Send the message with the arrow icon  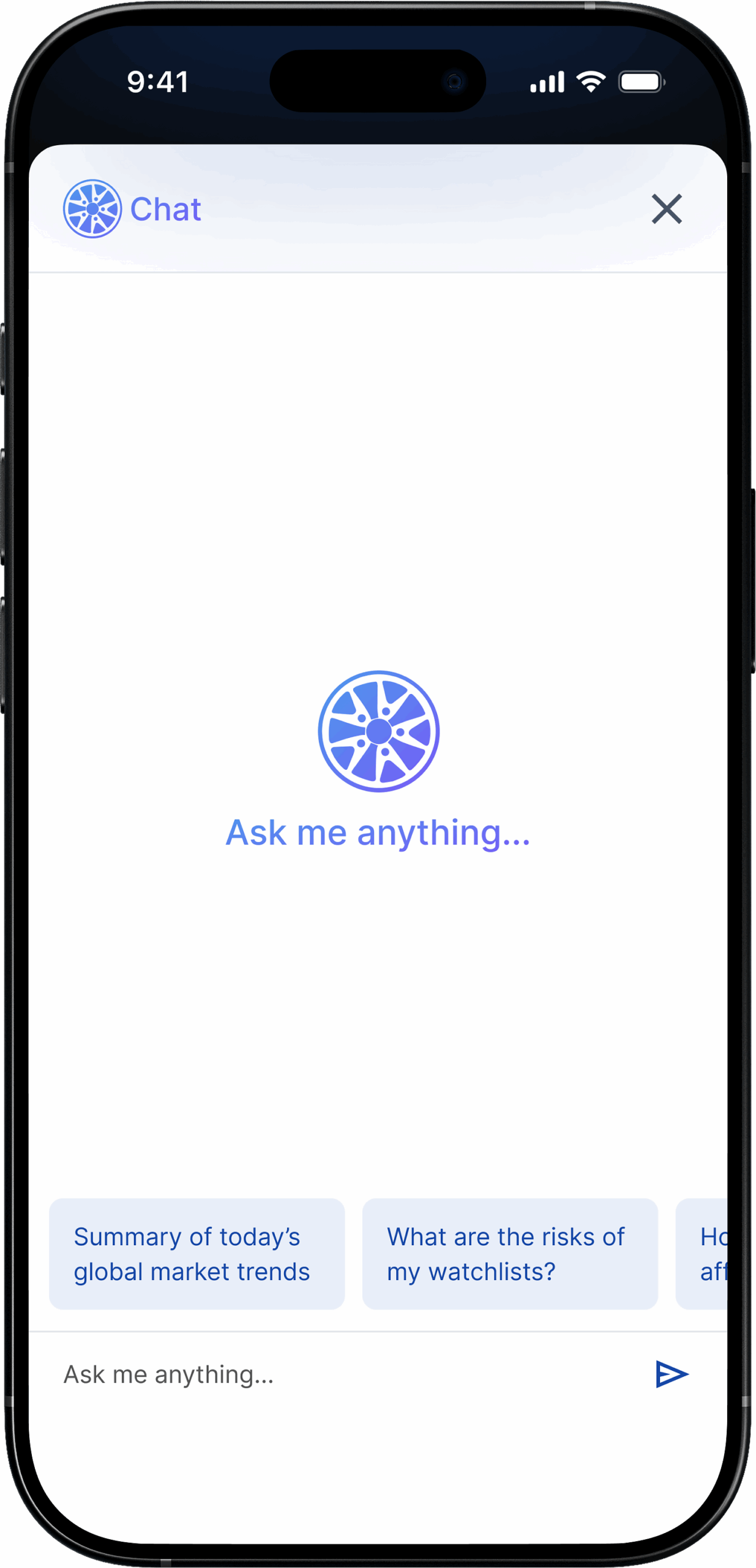[x=671, y=1374]
